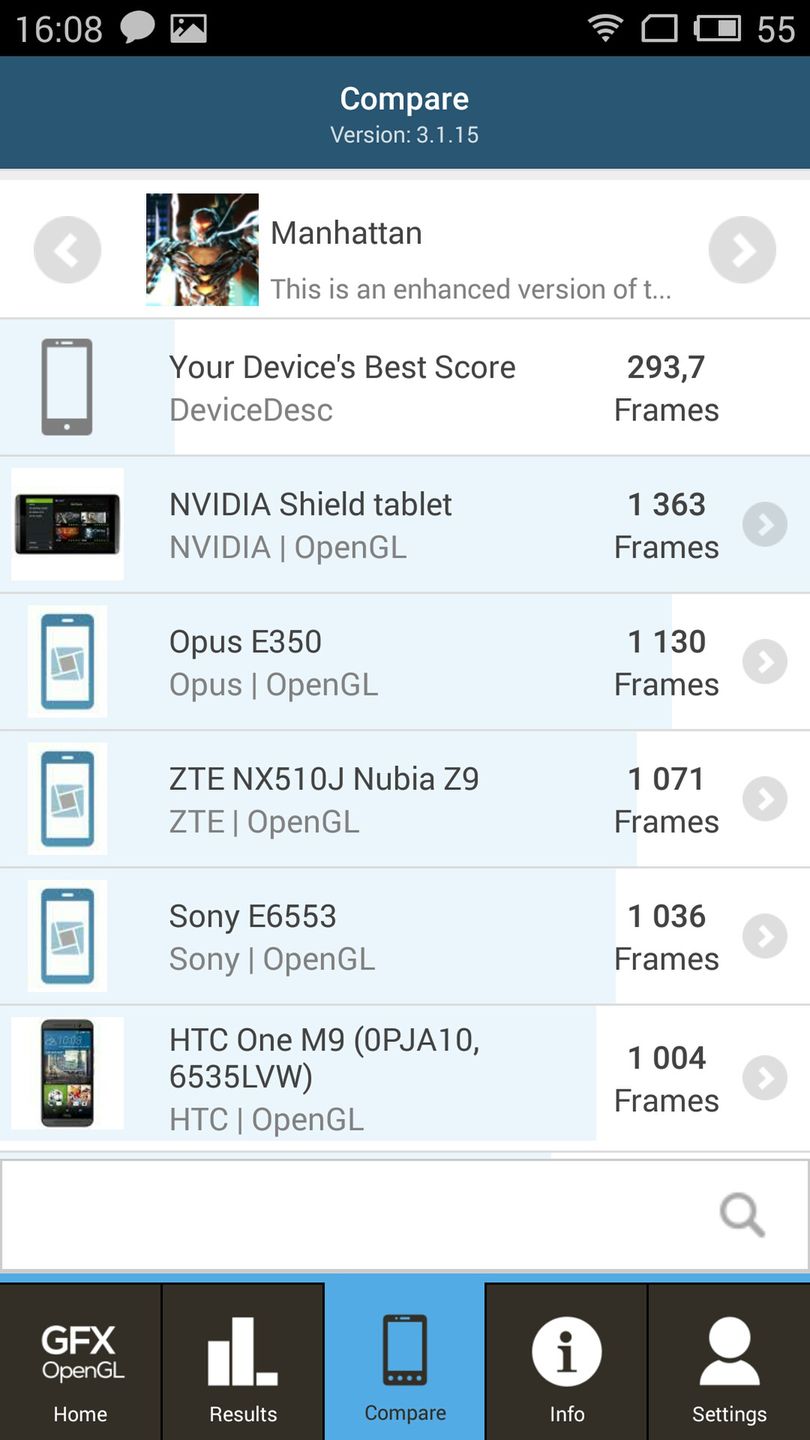Open the Info tab
This screenshot has width=810, height=1440.
[566, 1362]
